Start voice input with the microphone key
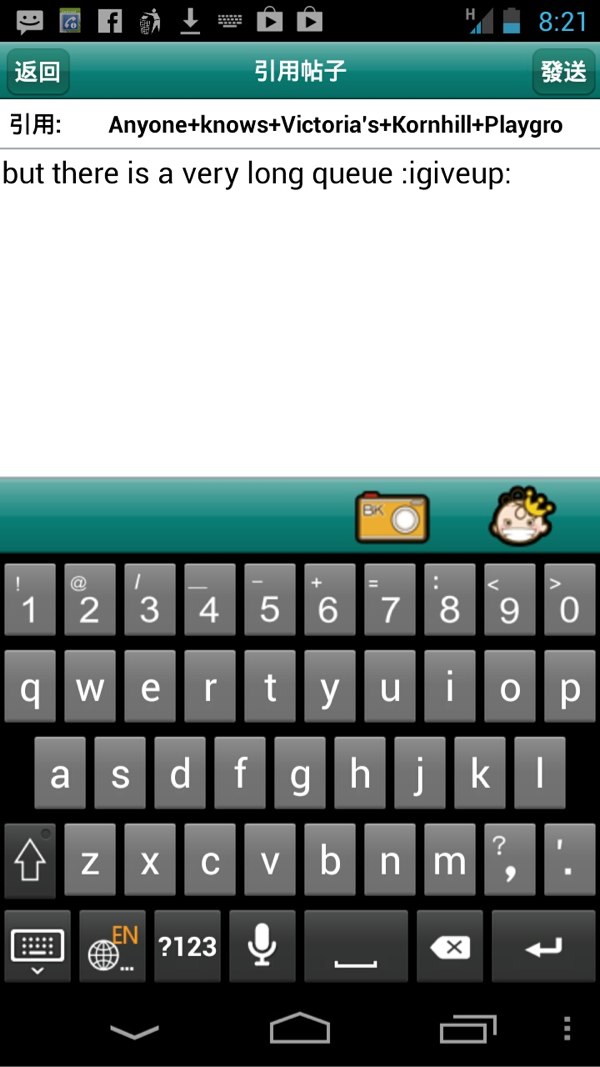 pyautogui.click(x=262, y=946)
